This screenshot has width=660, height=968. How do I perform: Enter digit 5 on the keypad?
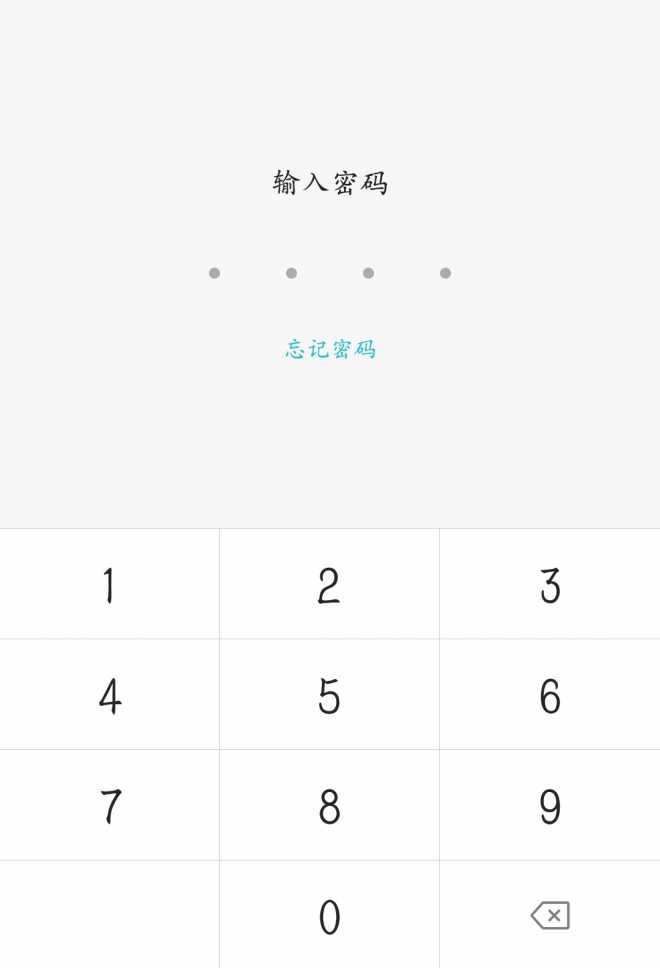(329, 696)
